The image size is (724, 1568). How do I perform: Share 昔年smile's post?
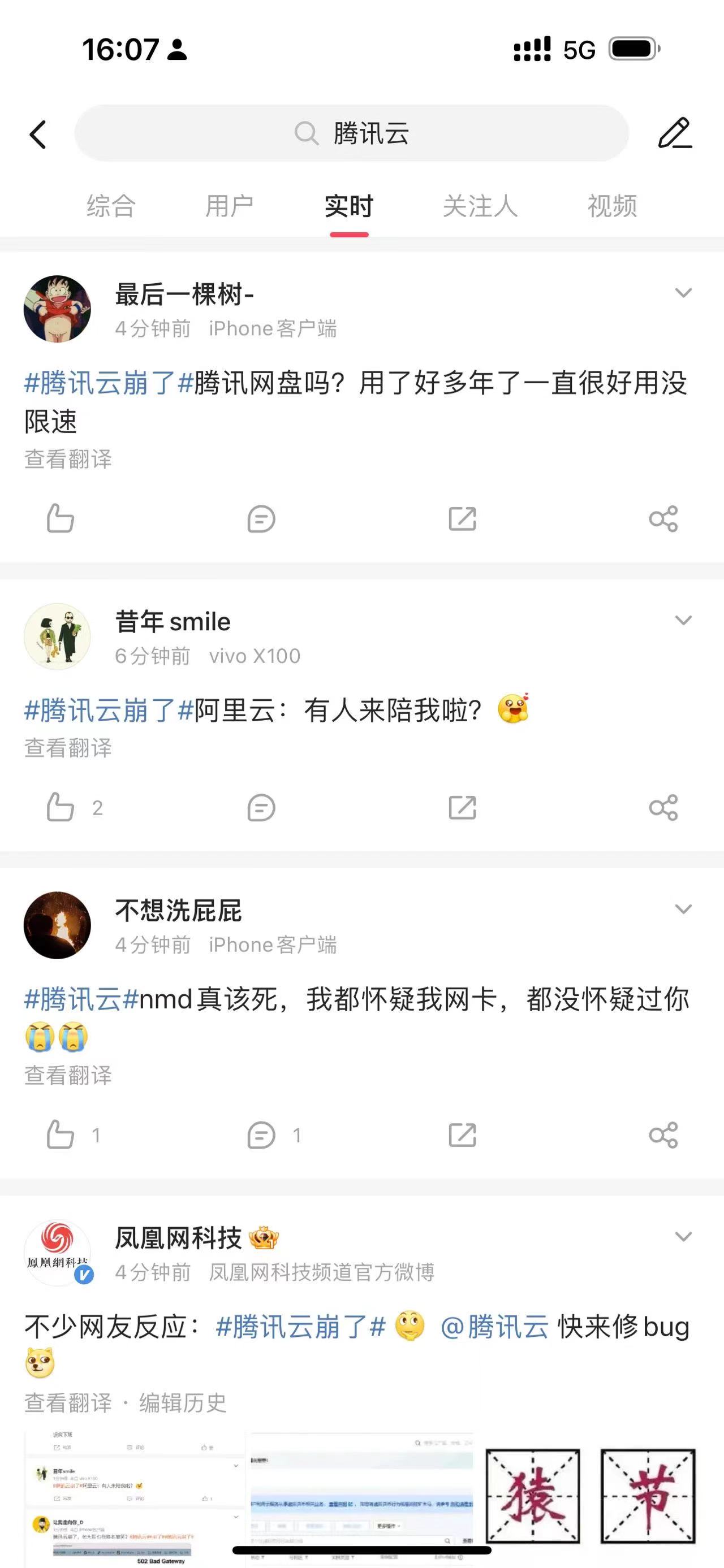pos(663,808)
